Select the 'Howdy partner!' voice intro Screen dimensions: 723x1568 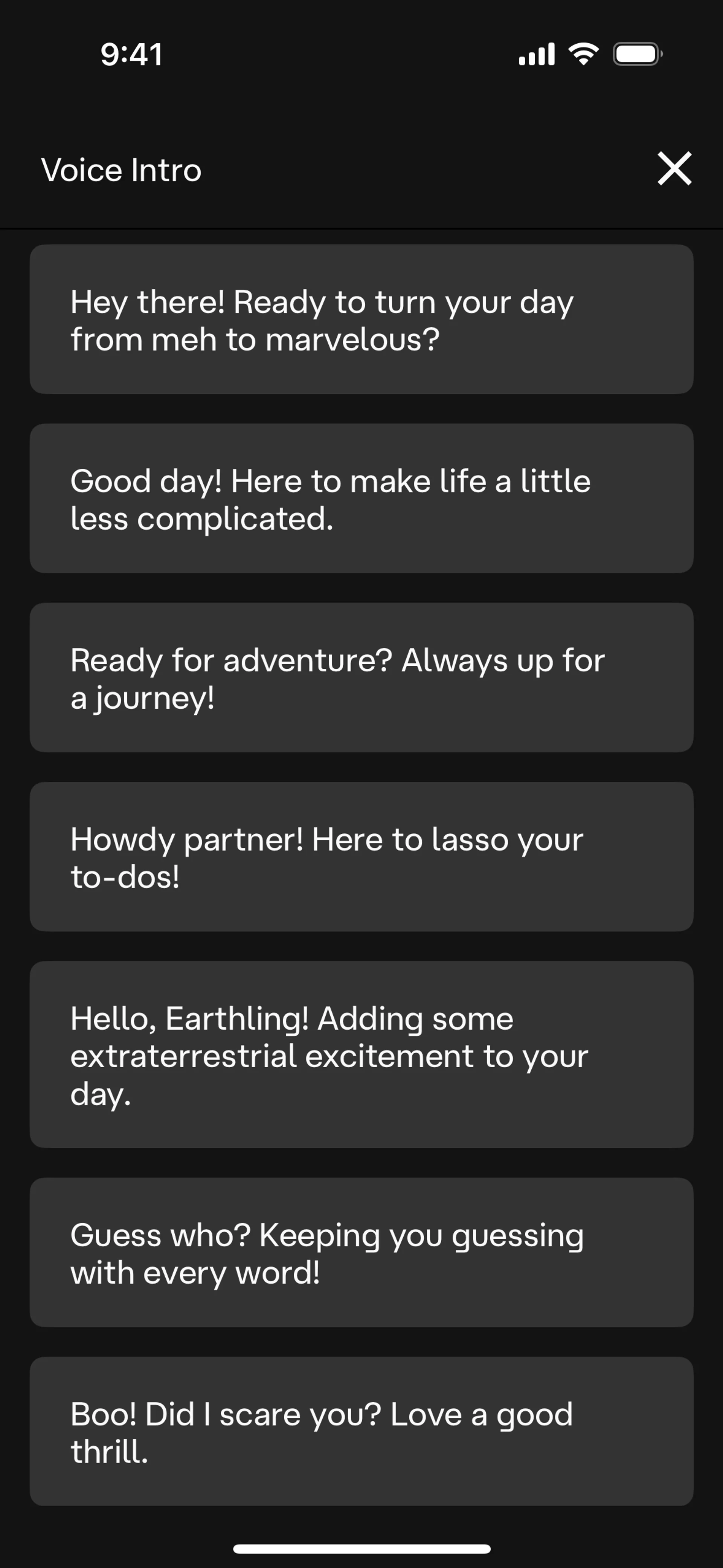(361, 856)
